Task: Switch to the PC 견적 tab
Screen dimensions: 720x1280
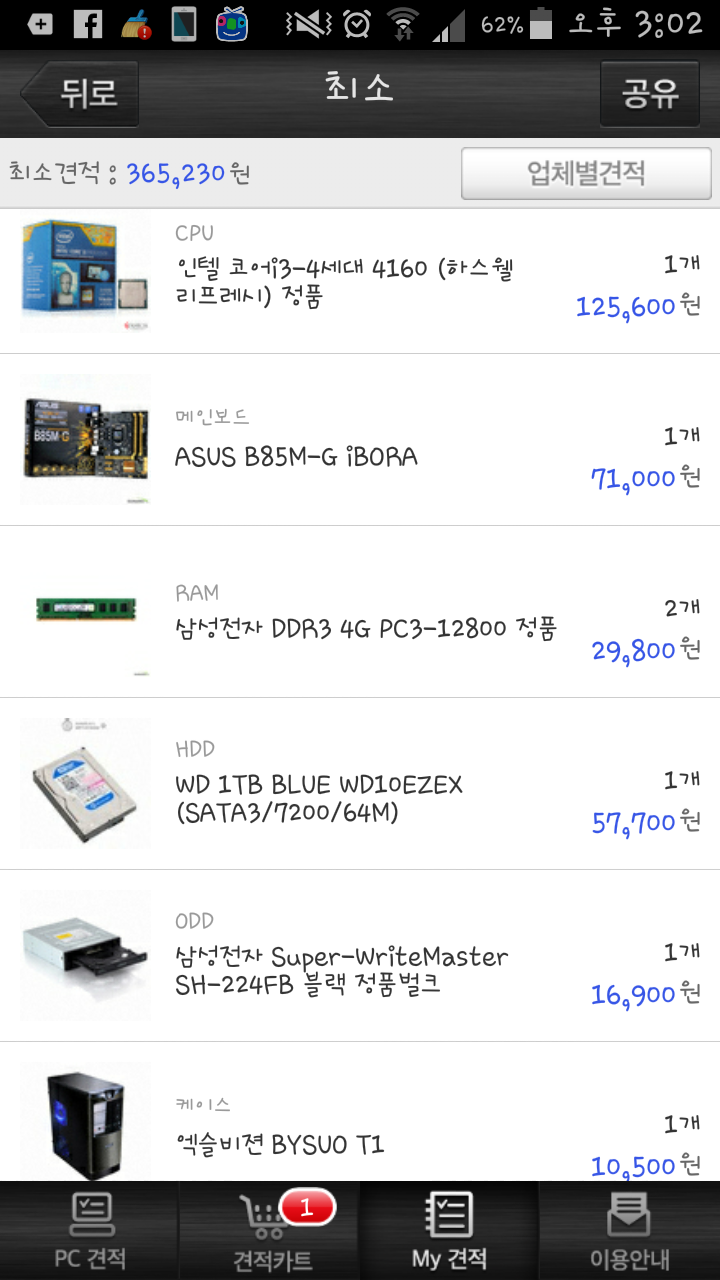Action: (x=90, y=1230)
